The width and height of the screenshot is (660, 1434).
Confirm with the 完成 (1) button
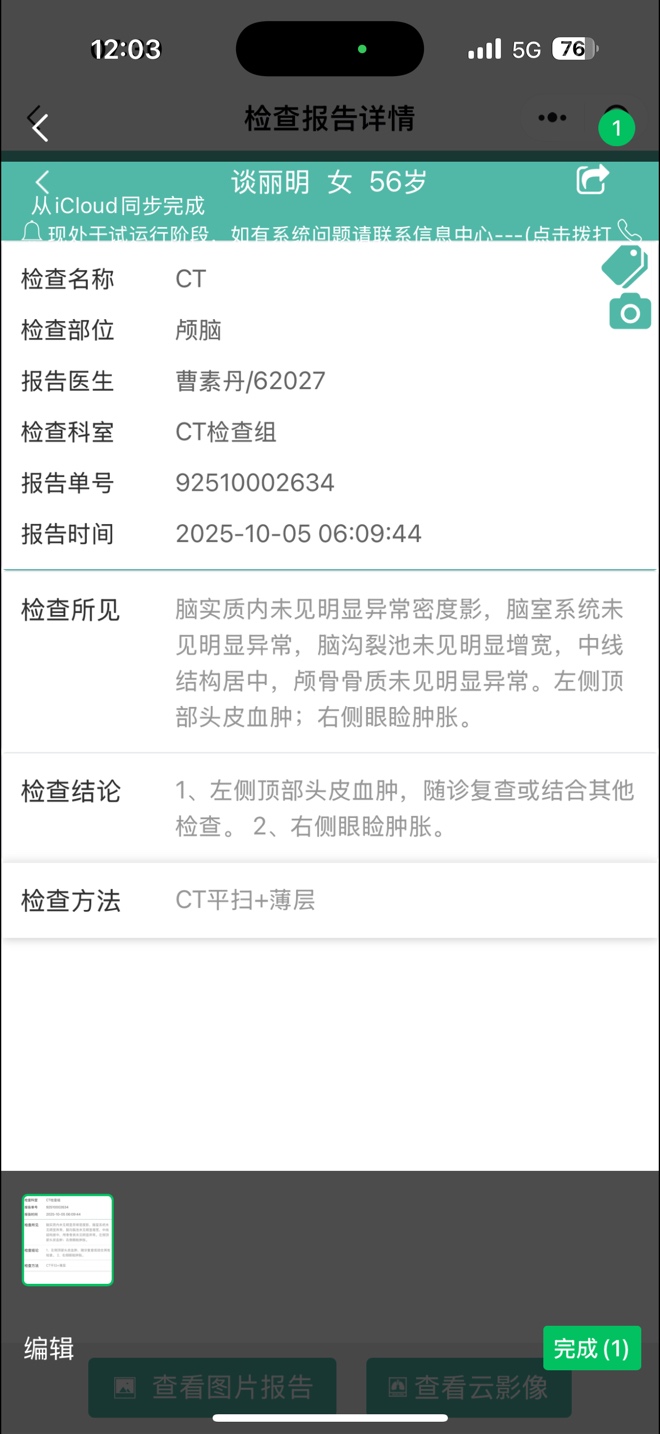click(x=591, y=1348)
